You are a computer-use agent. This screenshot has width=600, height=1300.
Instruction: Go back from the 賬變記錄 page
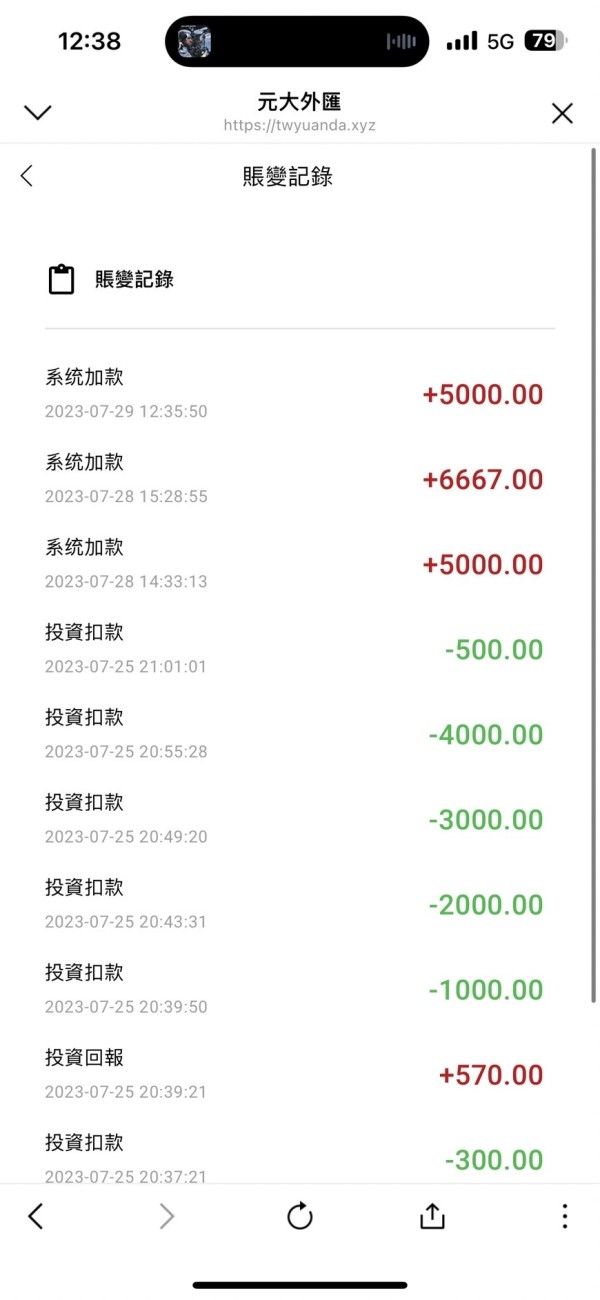point(27,176)
